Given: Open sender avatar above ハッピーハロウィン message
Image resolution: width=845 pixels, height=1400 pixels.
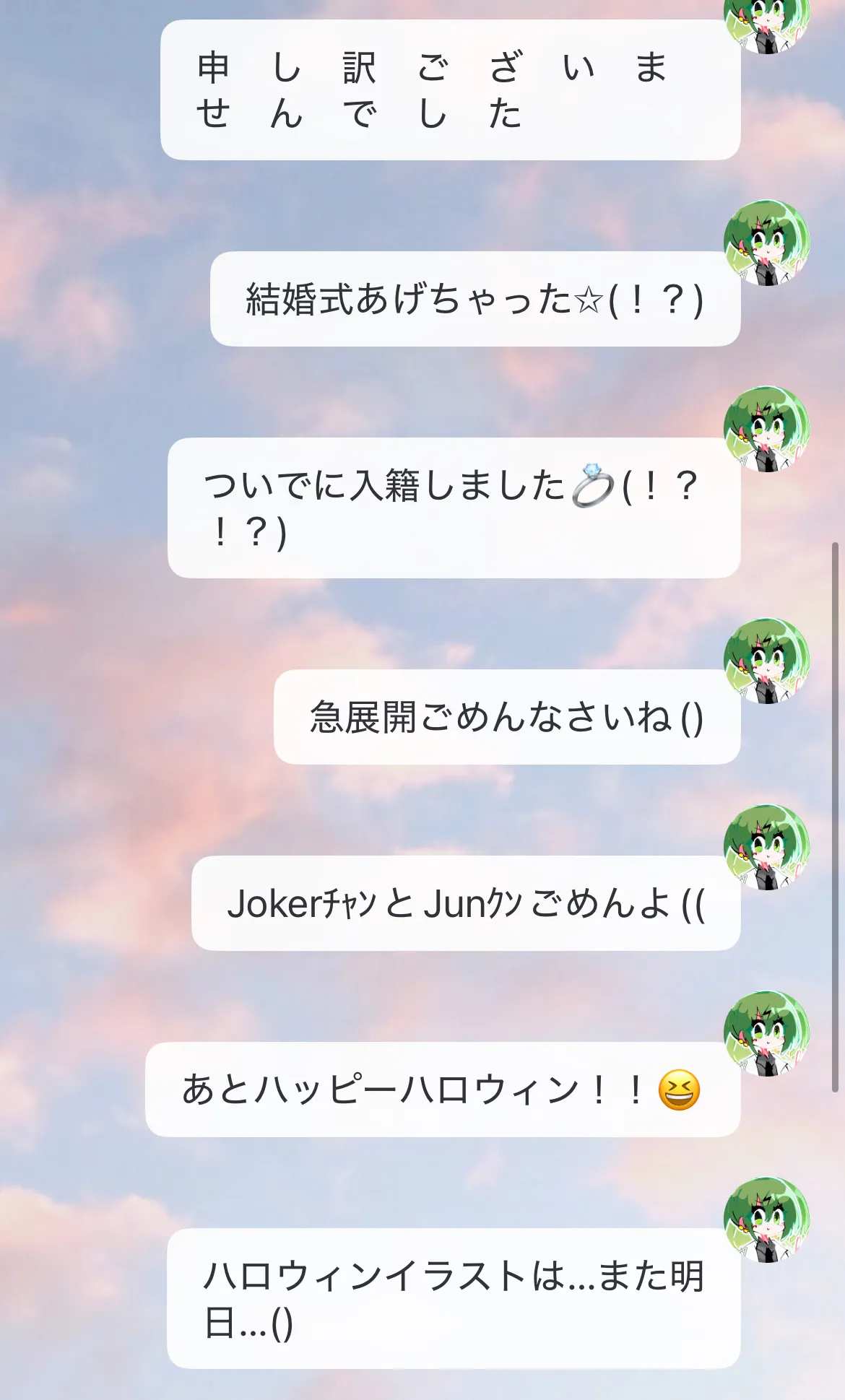Looking at the screenshot, I should (x=767, y=1033).
